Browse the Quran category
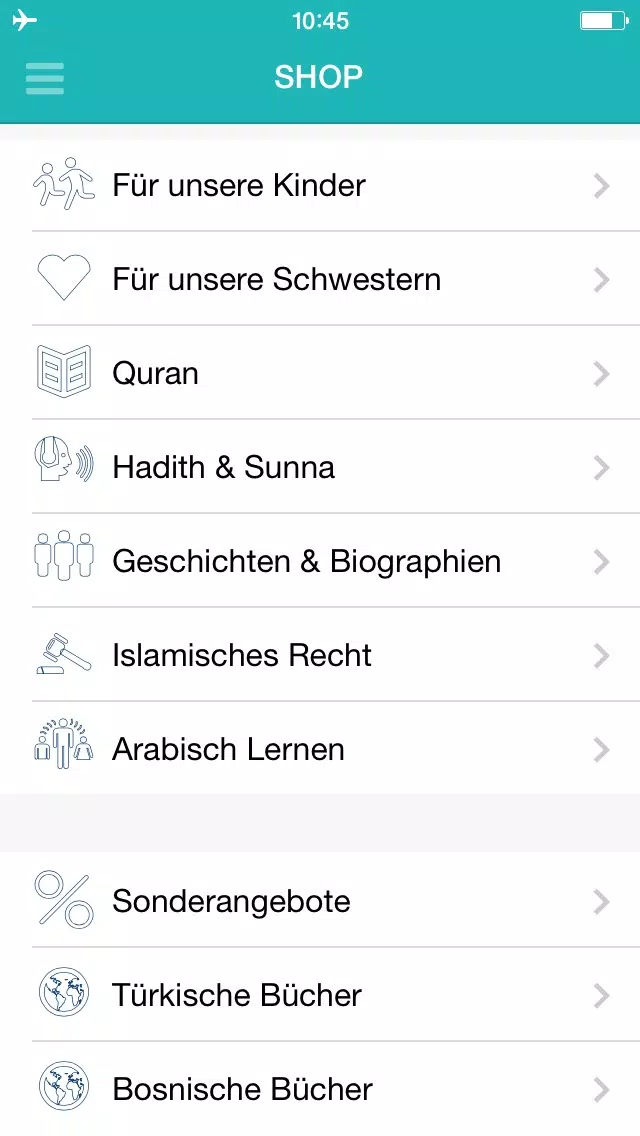This screenshot has width=640, height=1136. coord(320,373)
